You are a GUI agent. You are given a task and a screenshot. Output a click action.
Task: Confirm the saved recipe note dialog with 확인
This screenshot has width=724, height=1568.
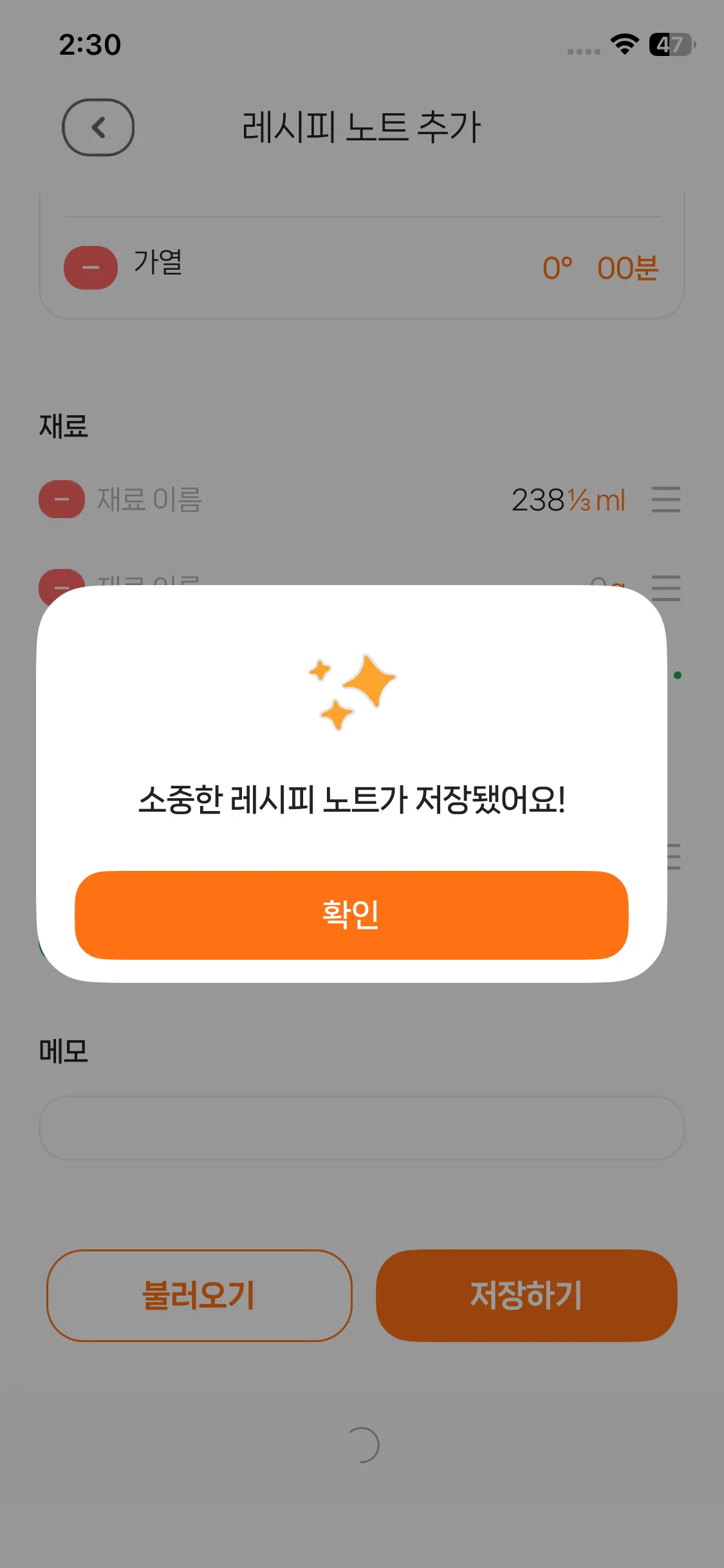tap(351, 915)
